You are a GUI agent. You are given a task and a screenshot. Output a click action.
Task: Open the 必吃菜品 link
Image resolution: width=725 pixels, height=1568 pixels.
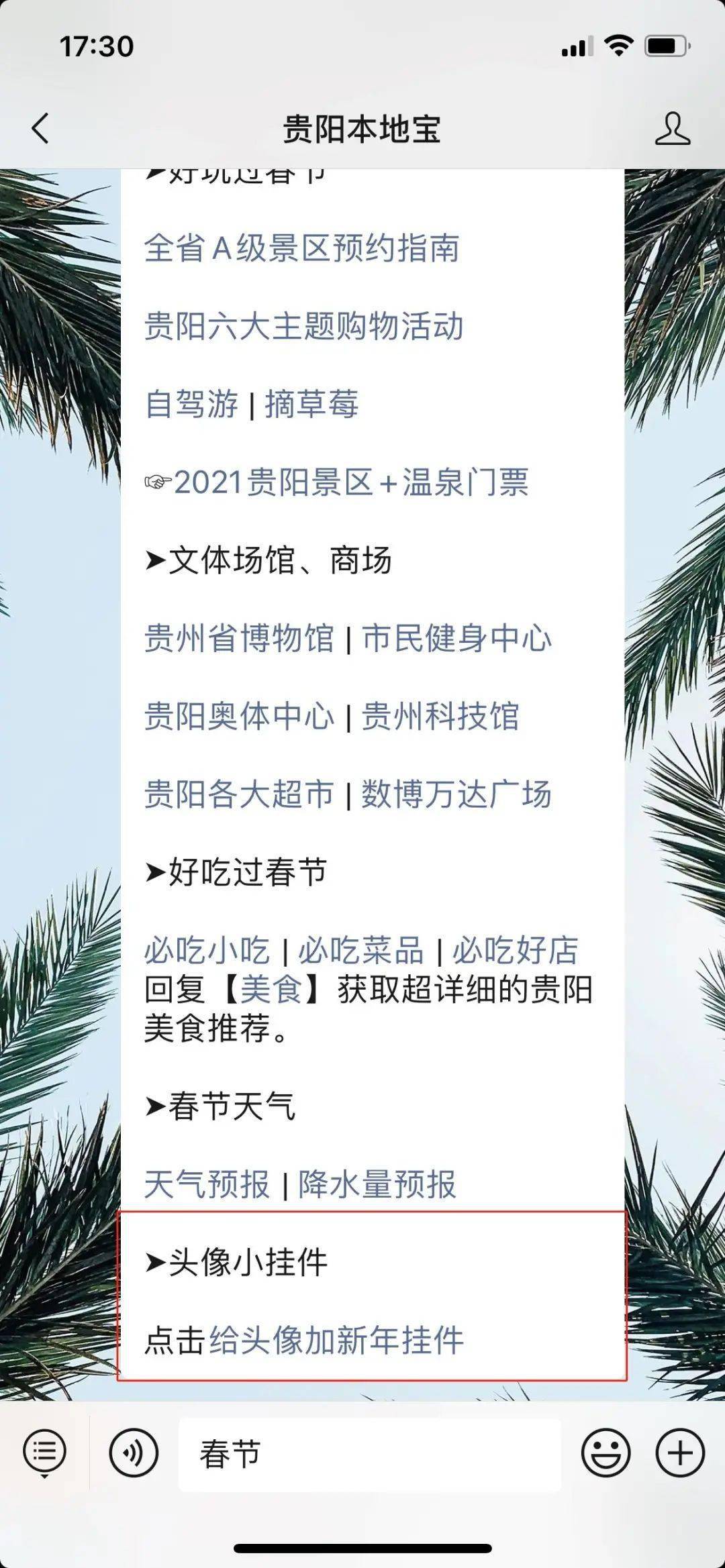point(360,950)
